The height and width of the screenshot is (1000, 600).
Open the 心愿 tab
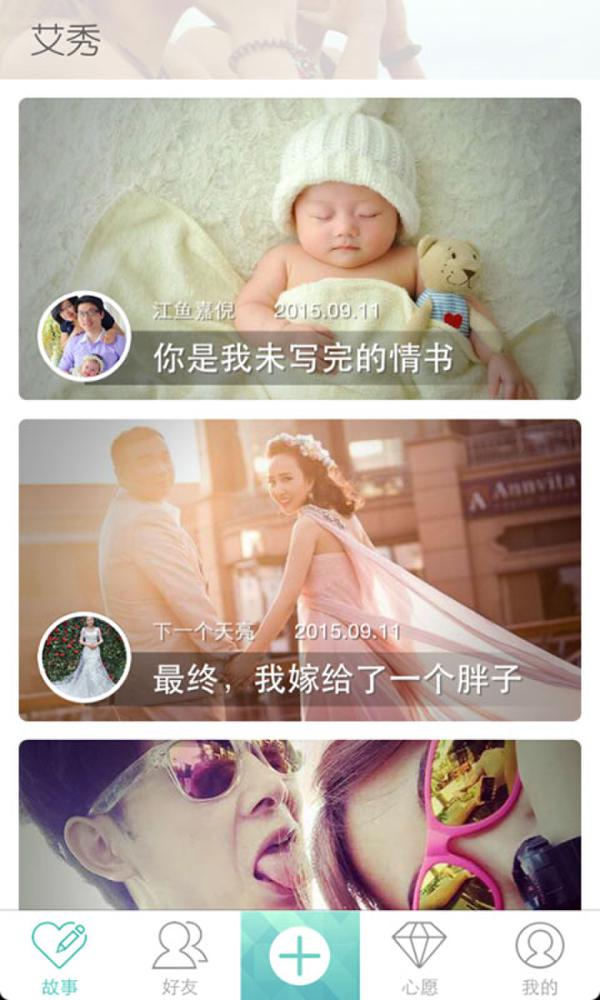tap(420, 957)
